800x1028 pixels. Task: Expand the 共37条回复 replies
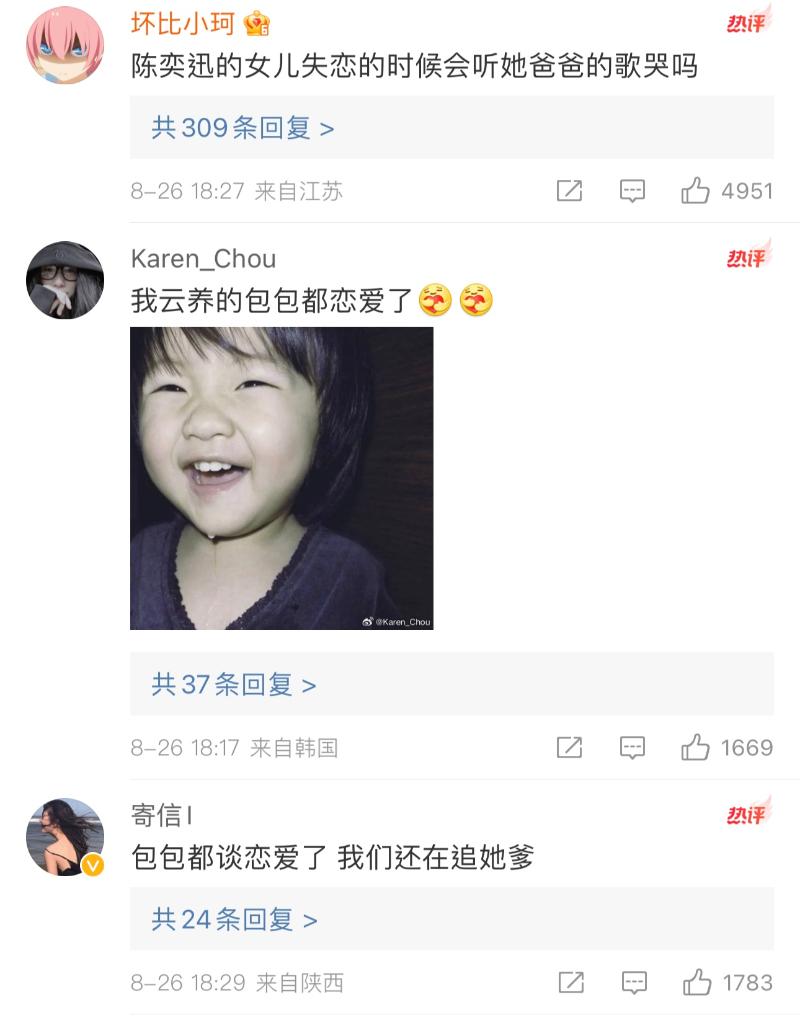pyautogui.click(x=233, y=684)
